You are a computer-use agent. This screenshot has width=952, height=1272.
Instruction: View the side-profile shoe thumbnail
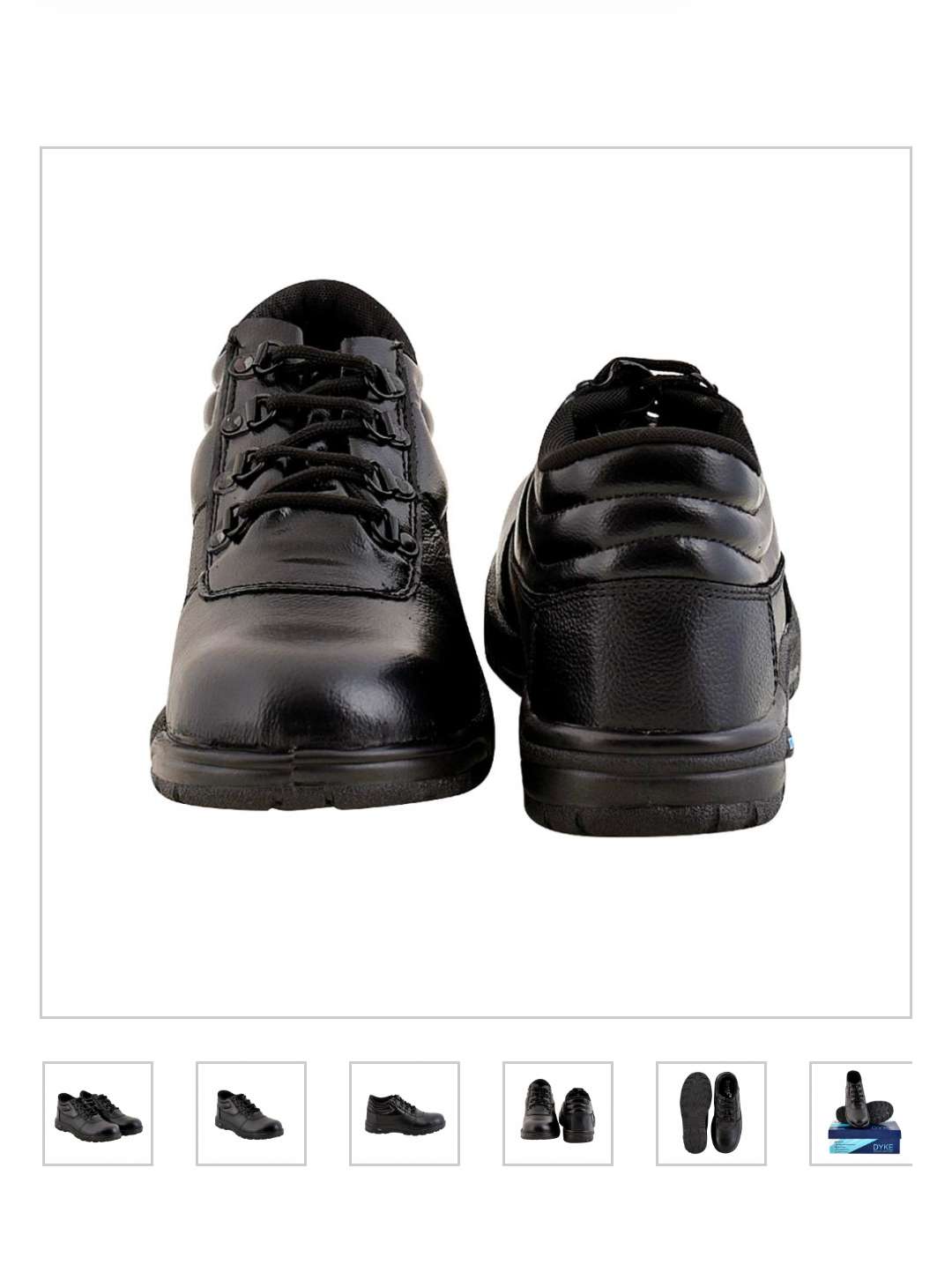coord(405,1113)
